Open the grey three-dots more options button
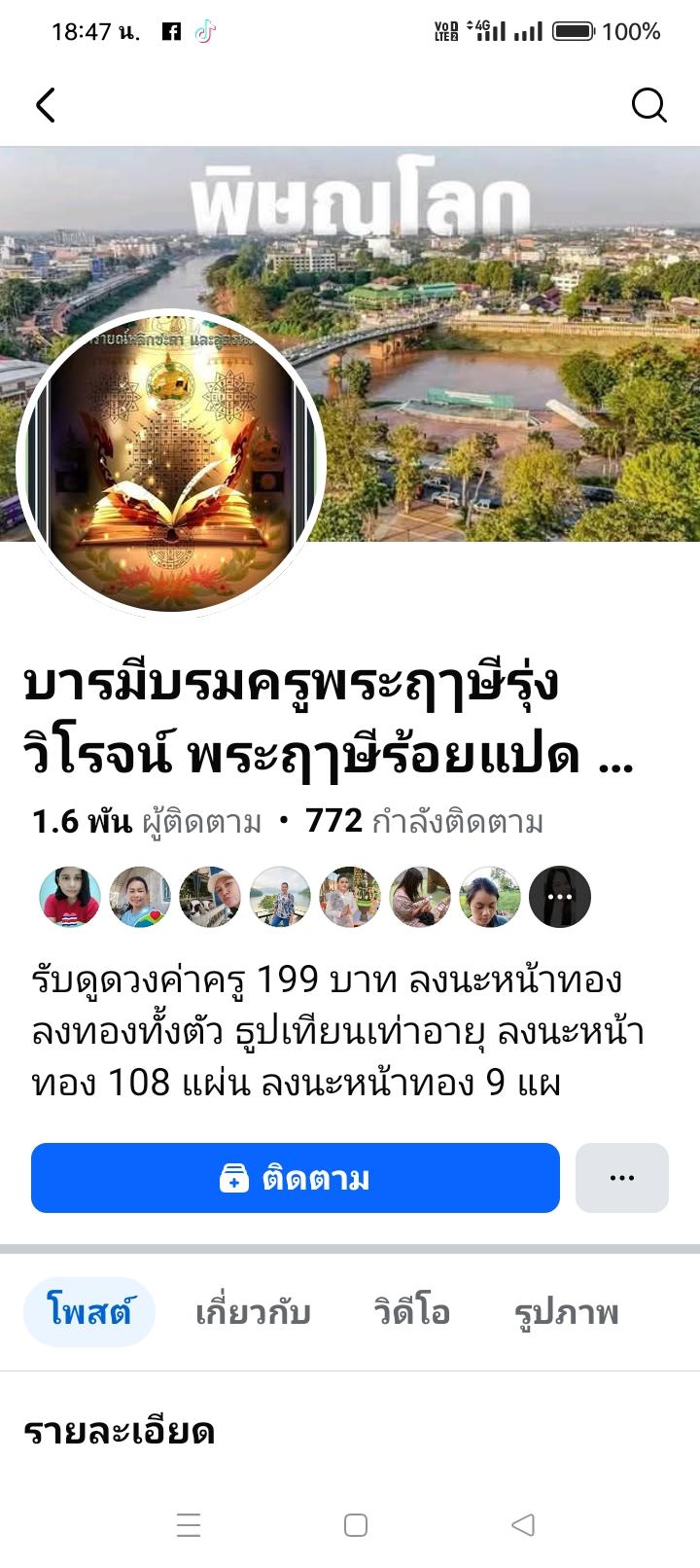The height and width of the screenshot is (1568, 700). (621, 1178)
